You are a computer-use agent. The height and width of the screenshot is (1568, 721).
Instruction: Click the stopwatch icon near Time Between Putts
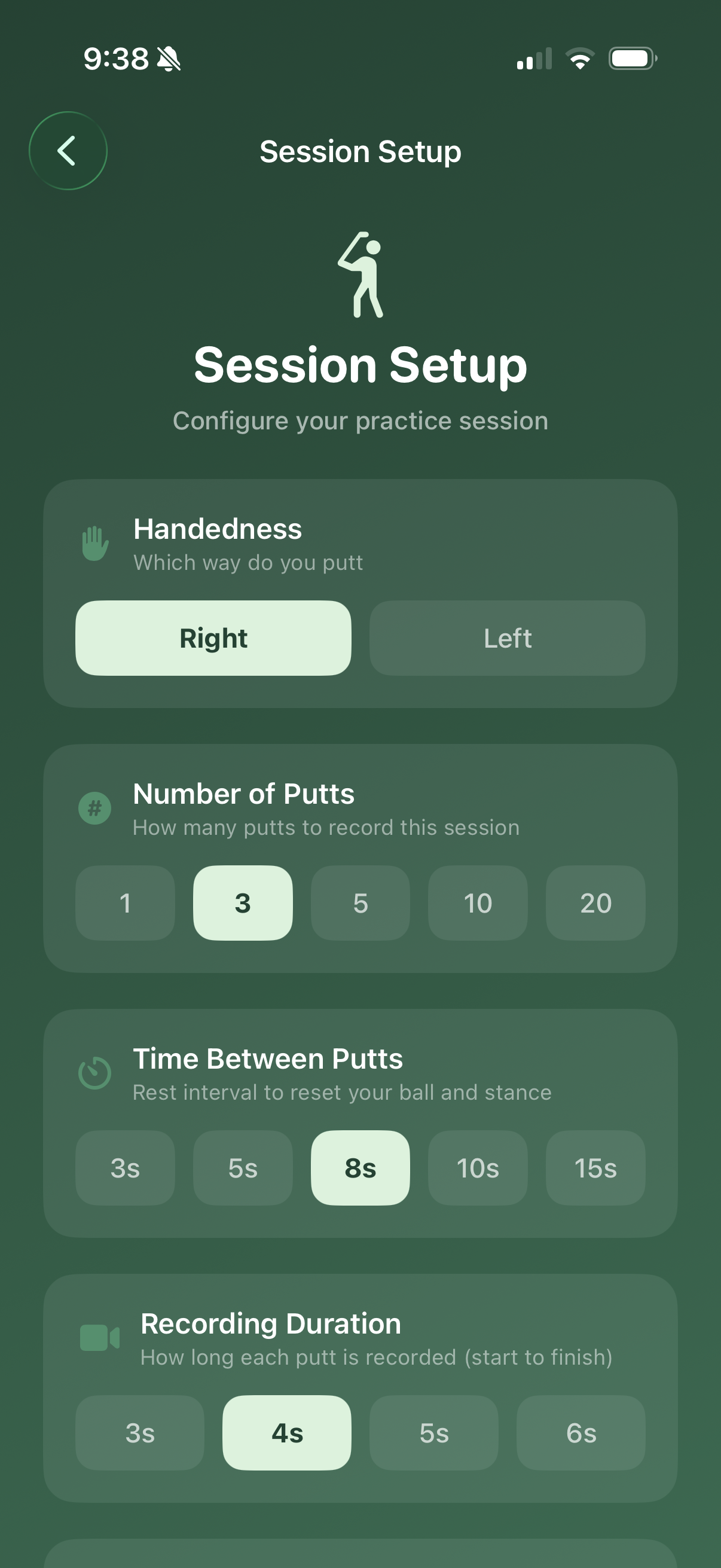click(x=94, y=1073)
